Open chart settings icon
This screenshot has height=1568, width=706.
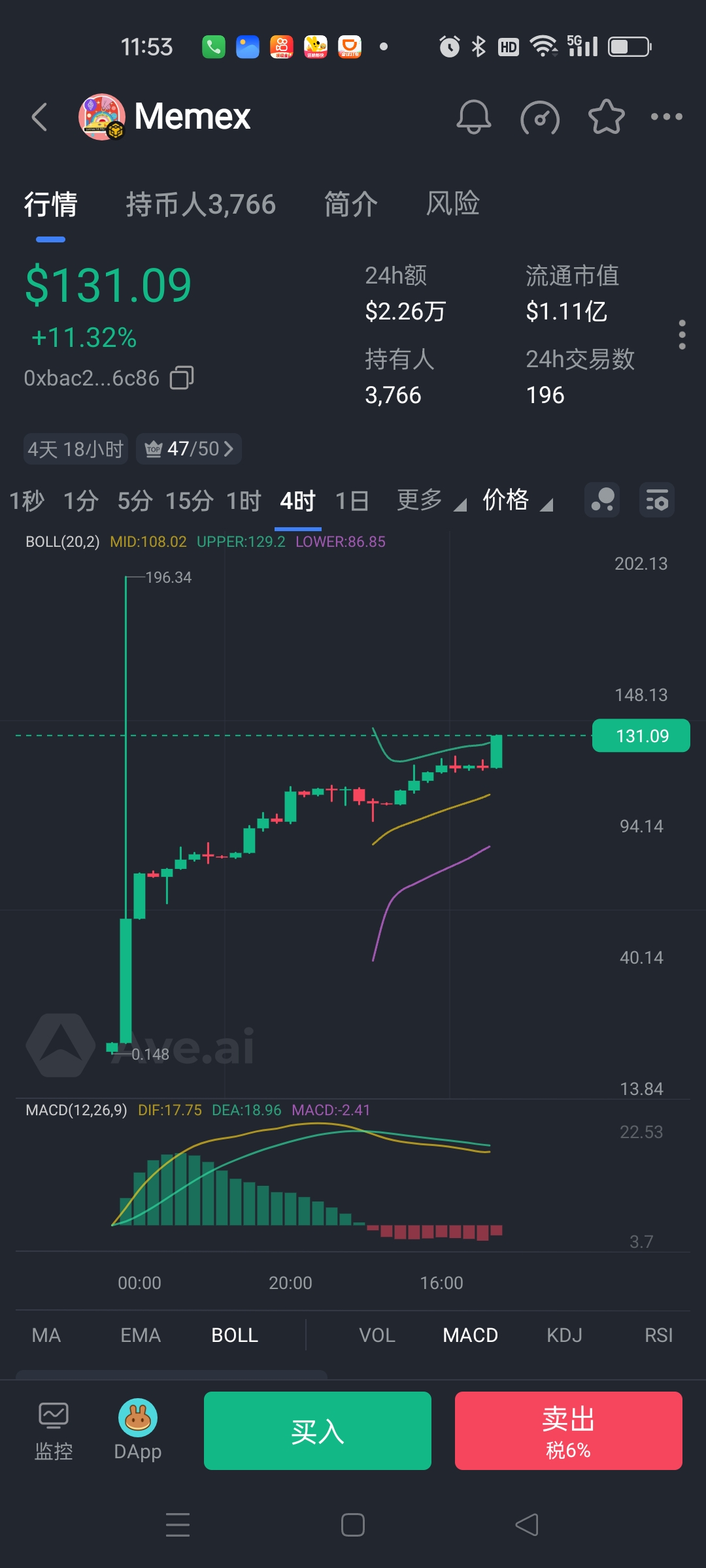656,501
